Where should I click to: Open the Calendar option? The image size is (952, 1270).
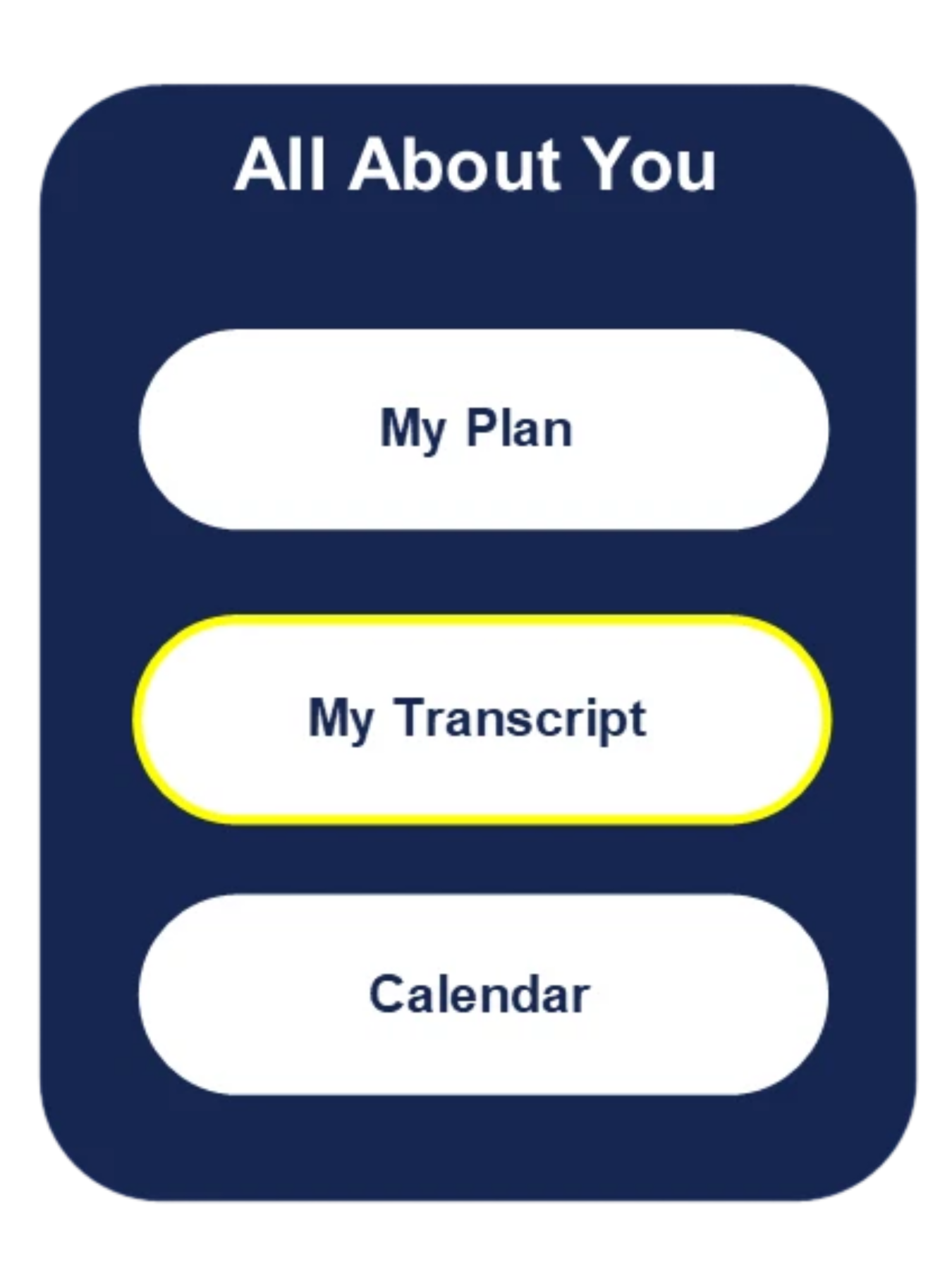click(x=483, y=993)
